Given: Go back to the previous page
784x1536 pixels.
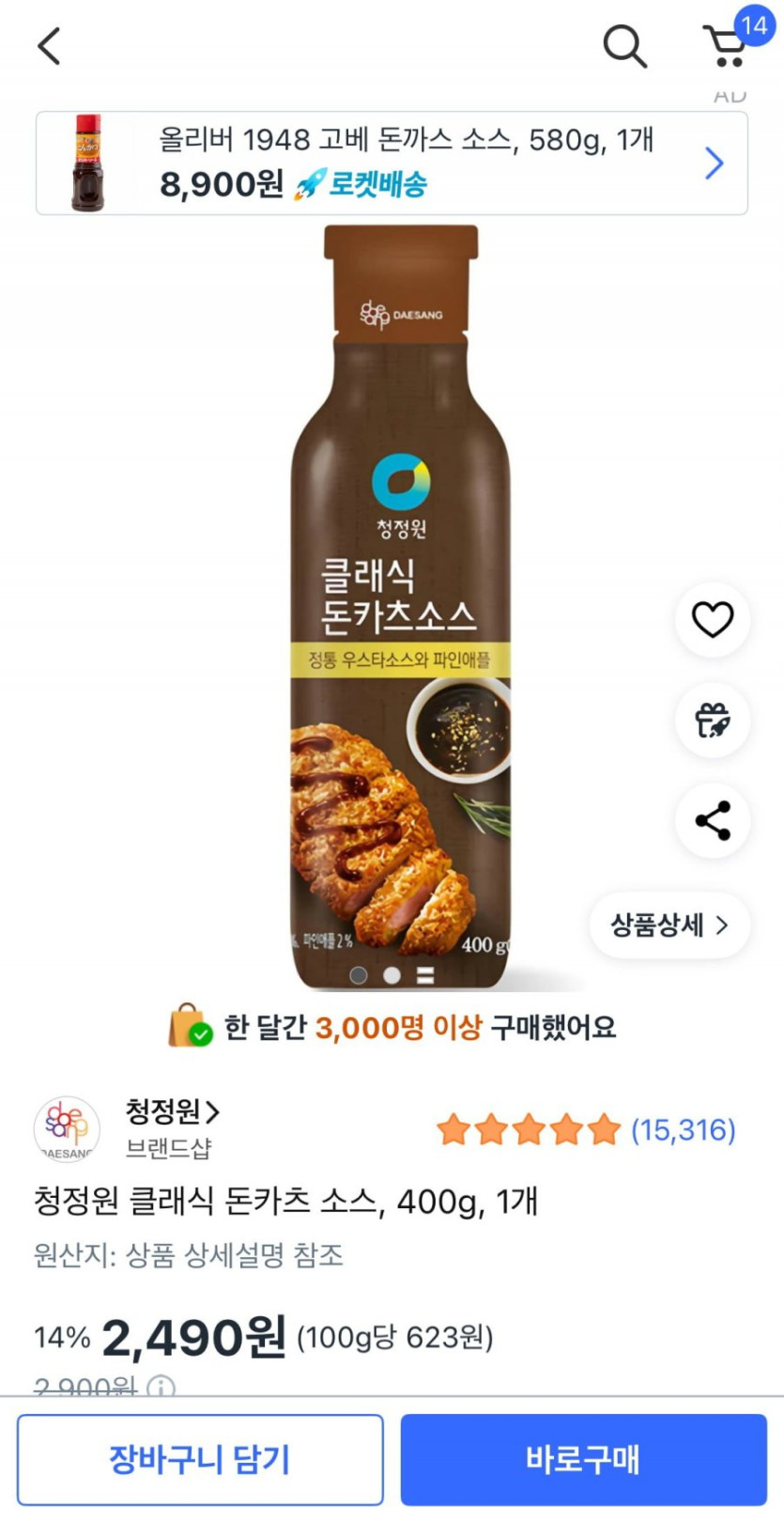Looking at the screenshot, I should click(x=49, y=46).
